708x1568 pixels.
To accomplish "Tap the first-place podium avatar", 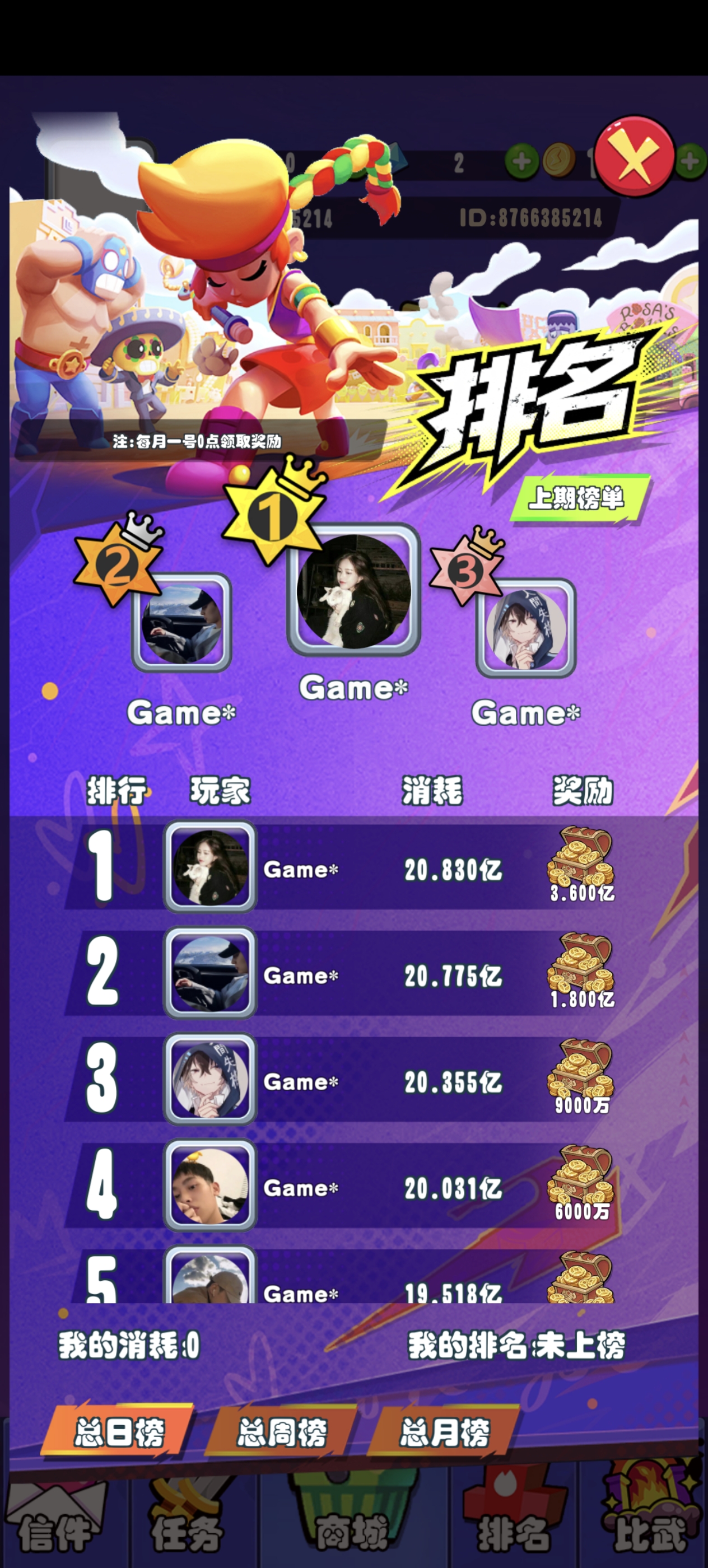I will click(353, 590).
